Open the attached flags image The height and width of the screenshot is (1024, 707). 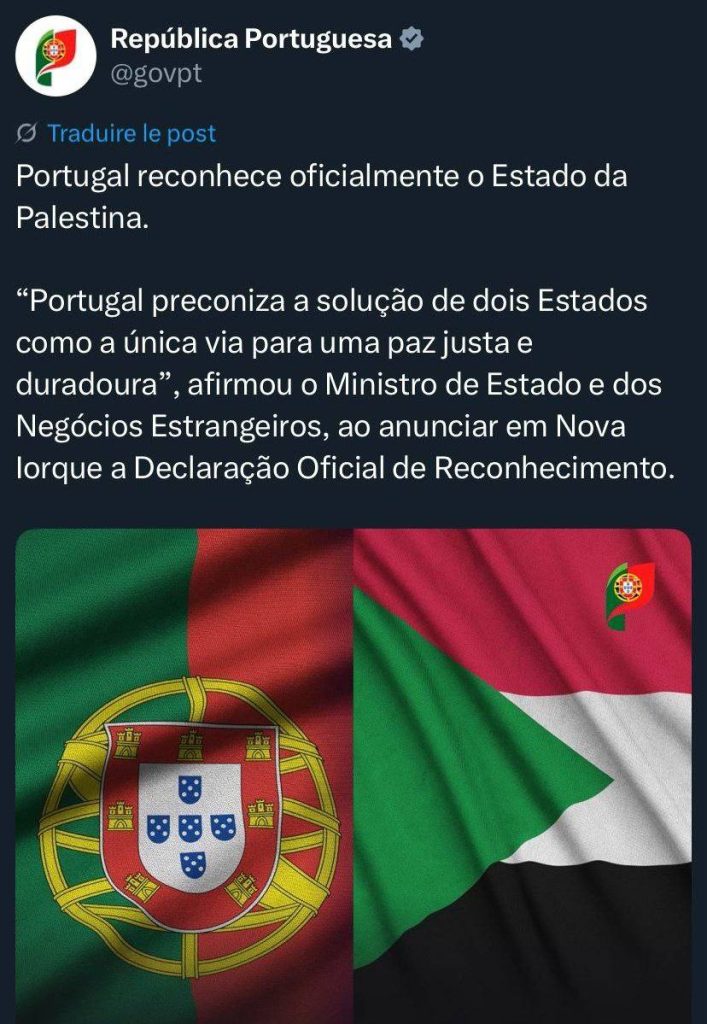(353, 776)
